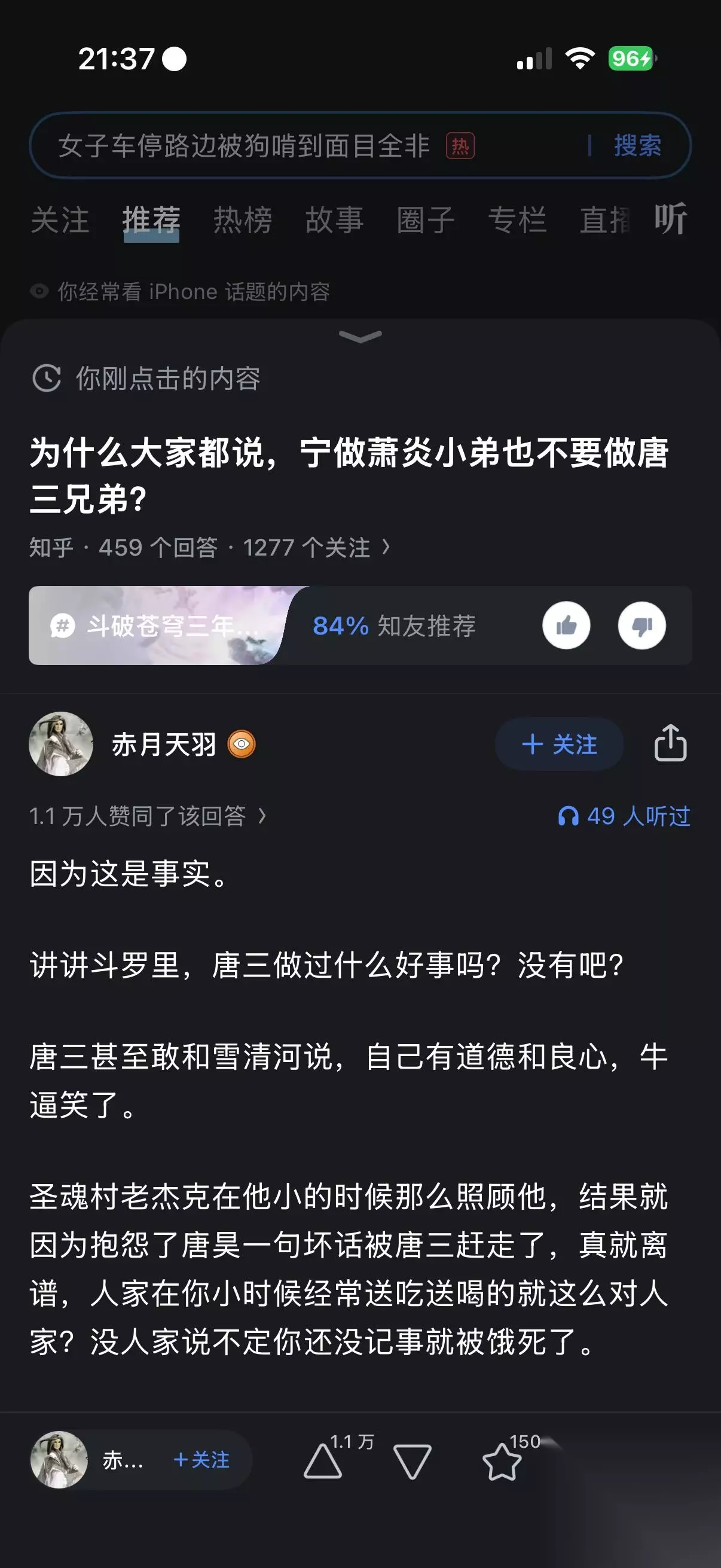The image size is (721, 1568).
Task: Tap the 搜索 button
Action: pos(637,145)
